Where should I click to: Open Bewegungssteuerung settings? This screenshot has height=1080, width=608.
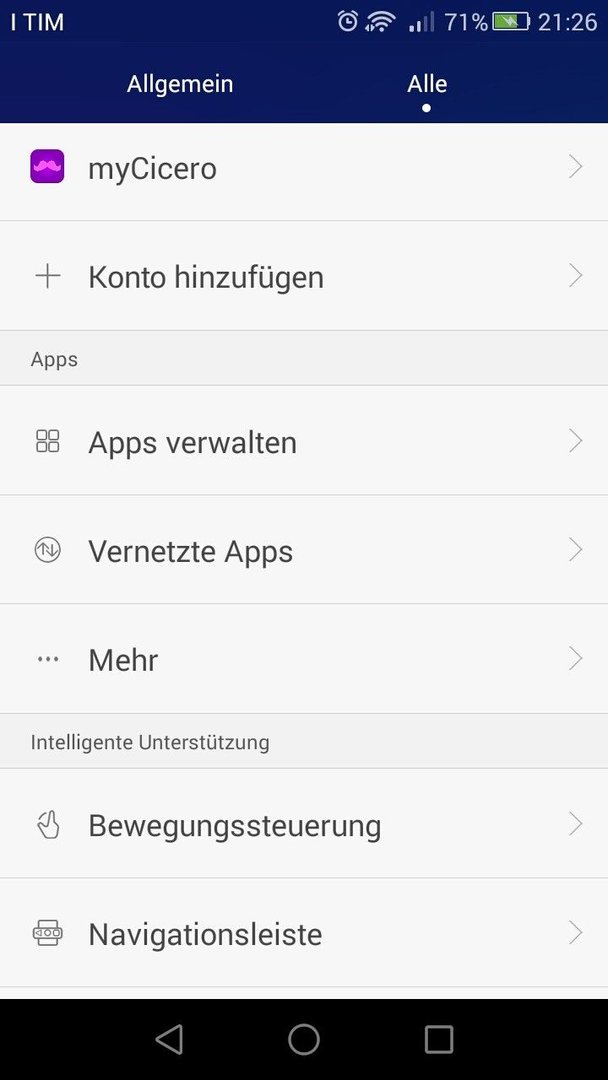304,824
